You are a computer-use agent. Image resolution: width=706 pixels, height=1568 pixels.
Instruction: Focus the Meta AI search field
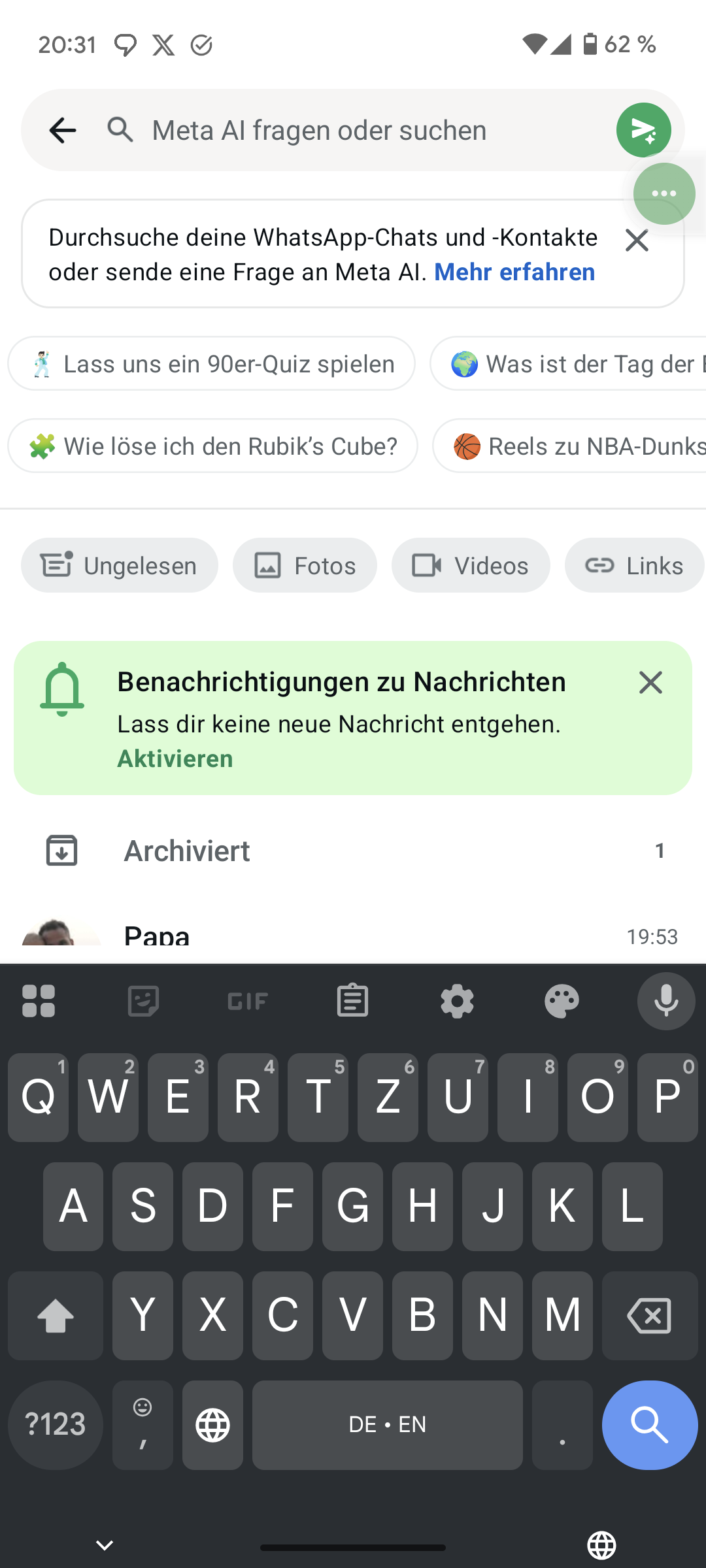click(x=366, y=130)
